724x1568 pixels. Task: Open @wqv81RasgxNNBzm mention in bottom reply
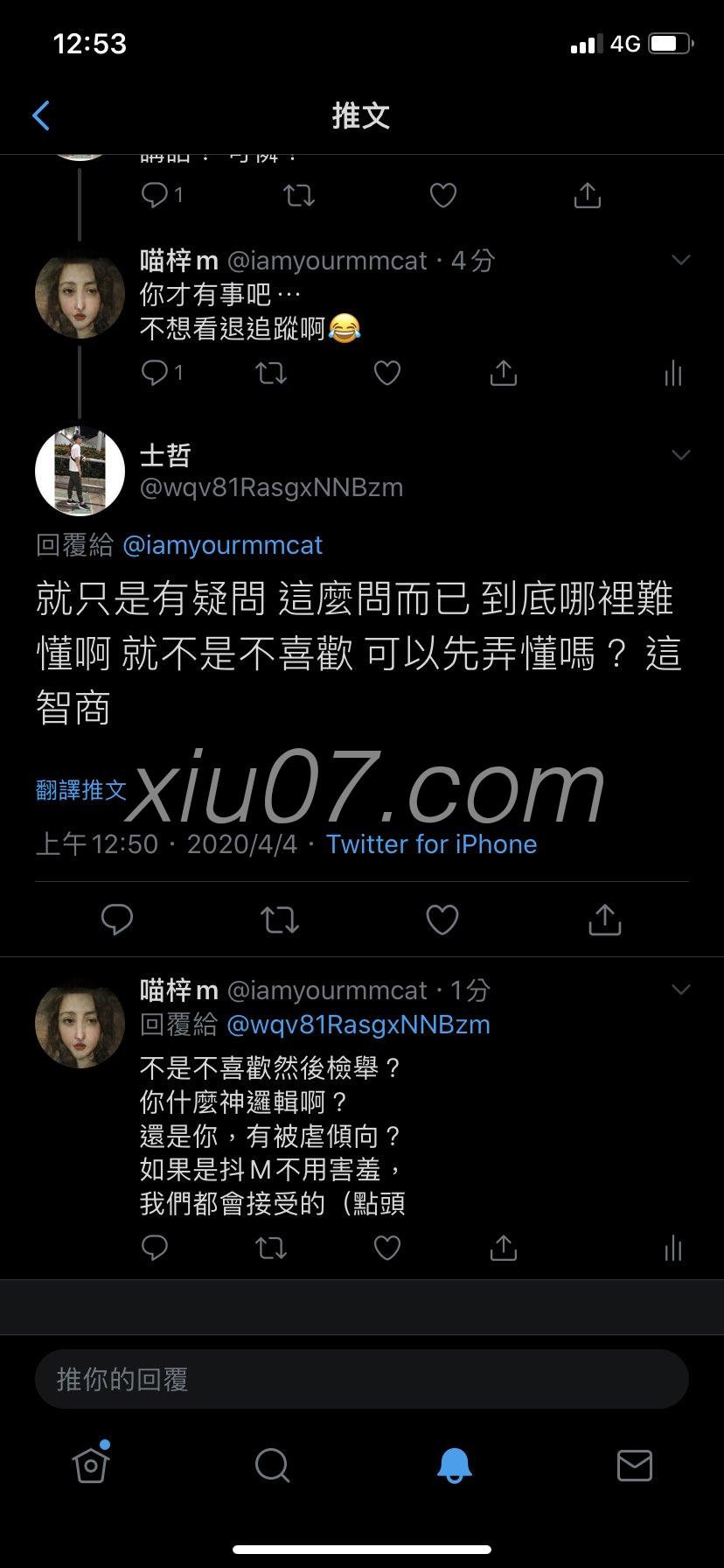(x=358, y=1025)
